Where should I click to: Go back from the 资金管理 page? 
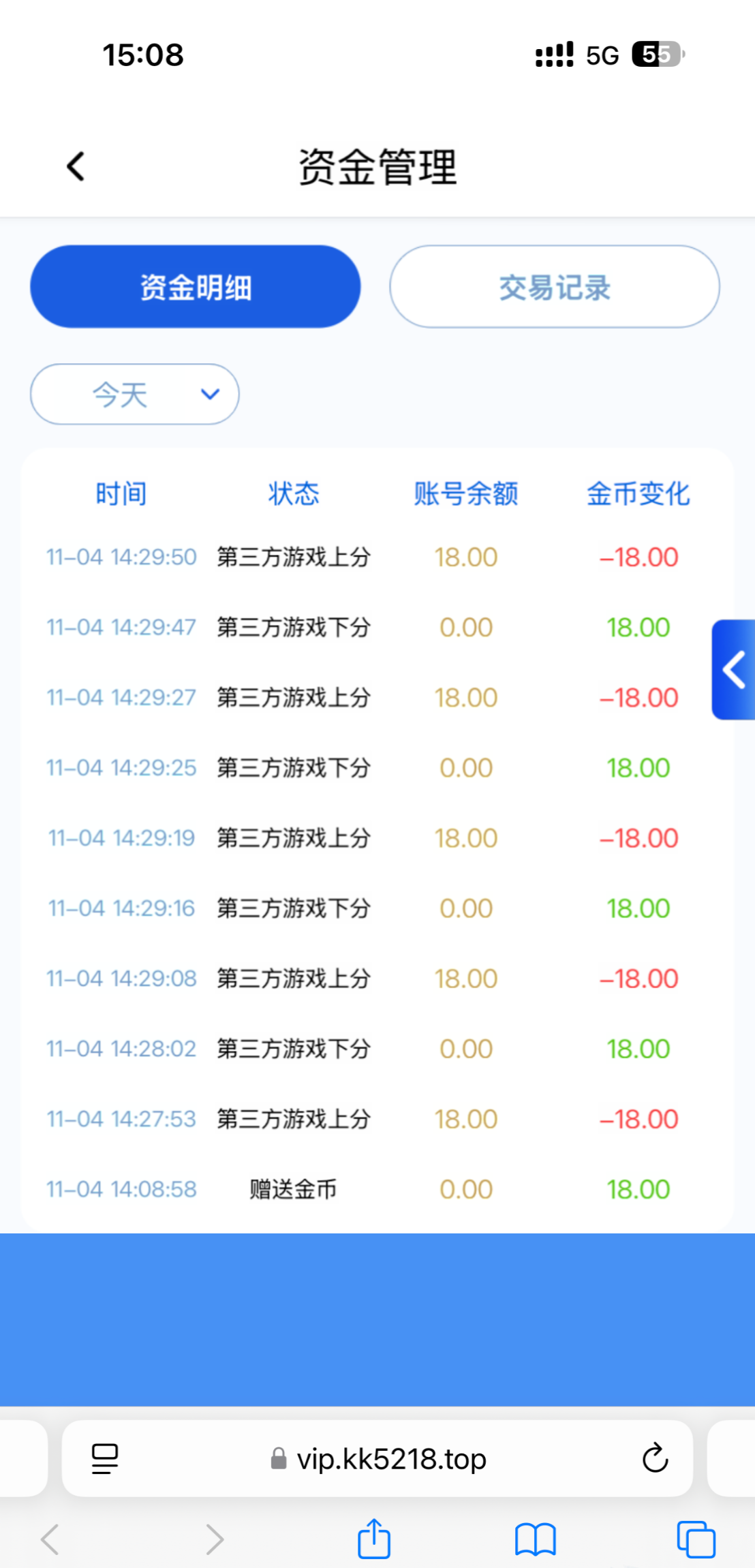[76, 166]
